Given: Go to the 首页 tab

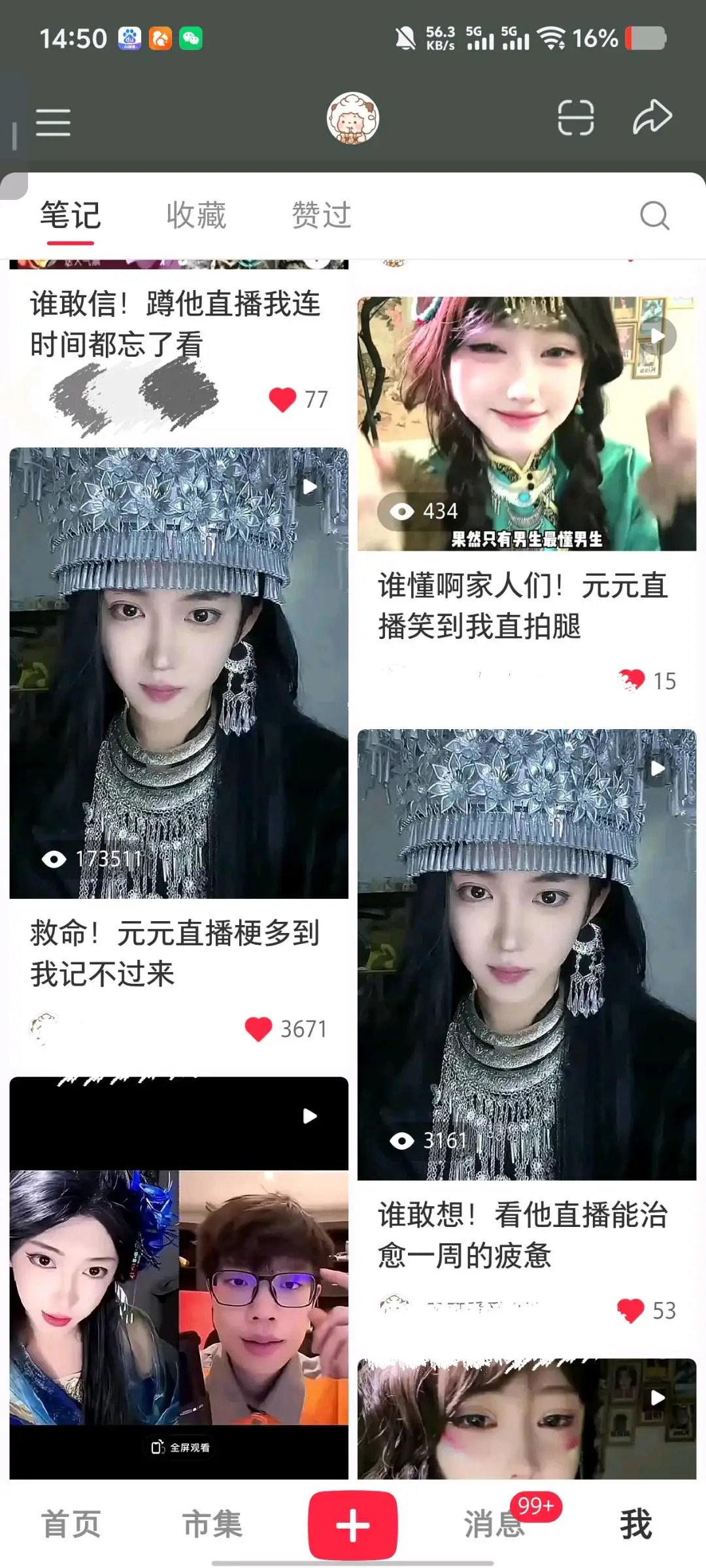Looking at the screenshot, I should click(x=71, y=1524).
